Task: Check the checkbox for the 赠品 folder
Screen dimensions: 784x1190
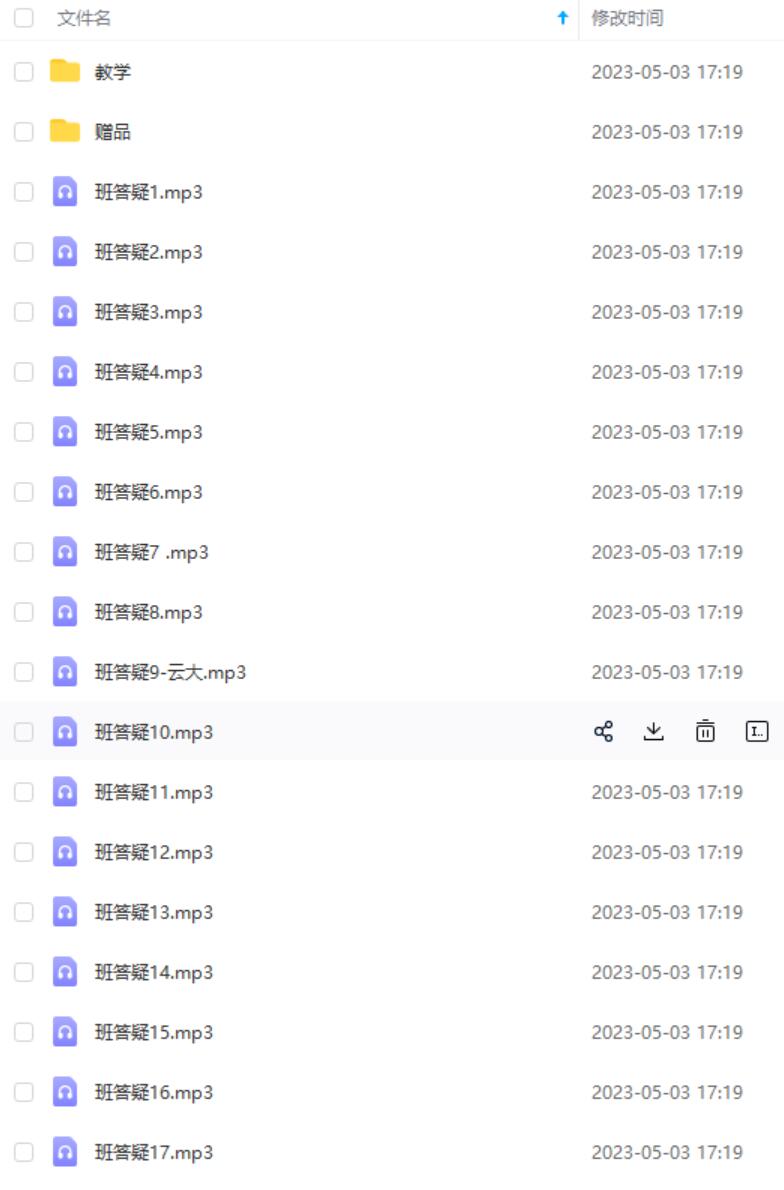Action: [x=22, y=131]
